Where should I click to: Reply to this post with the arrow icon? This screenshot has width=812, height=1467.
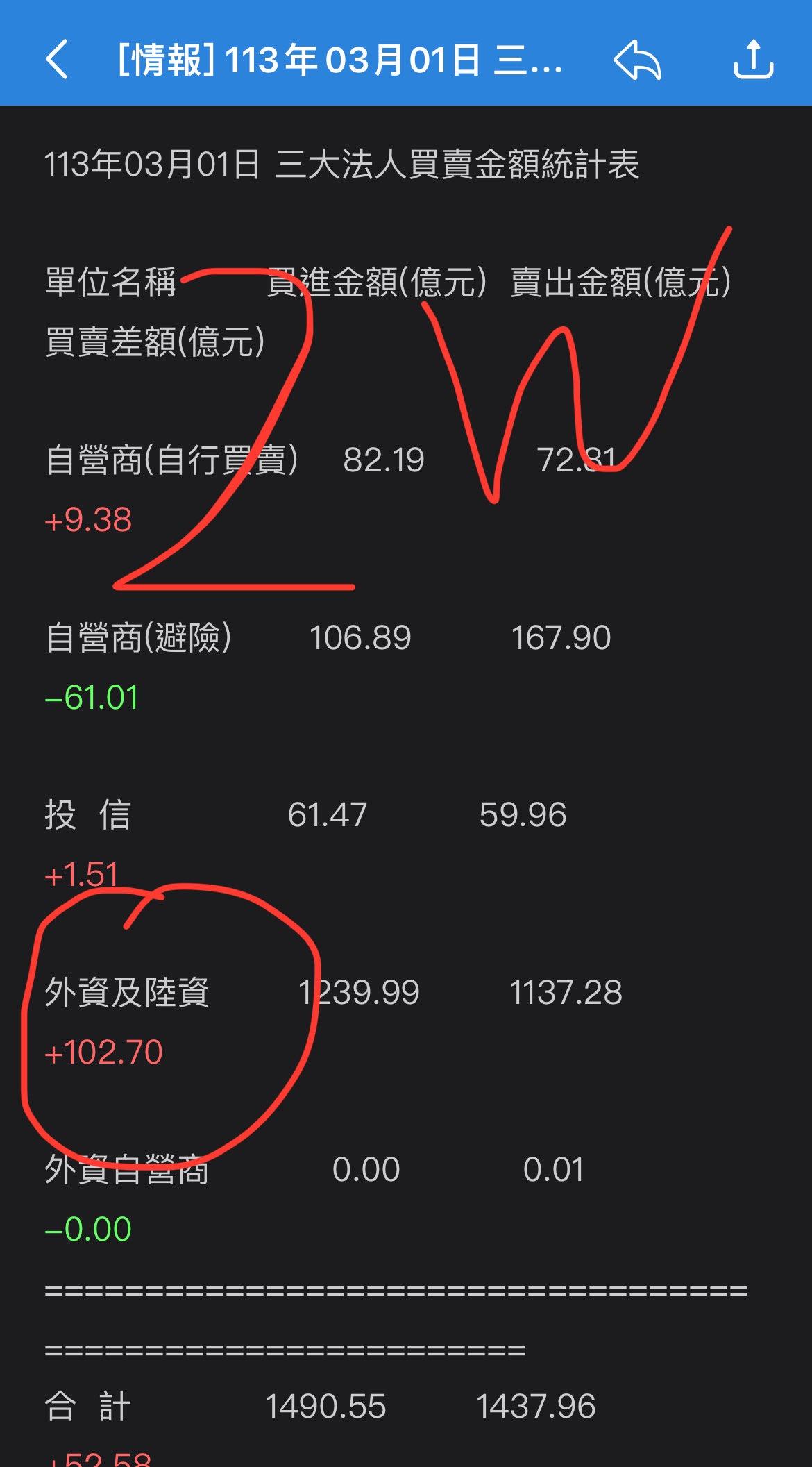(637, 60)
